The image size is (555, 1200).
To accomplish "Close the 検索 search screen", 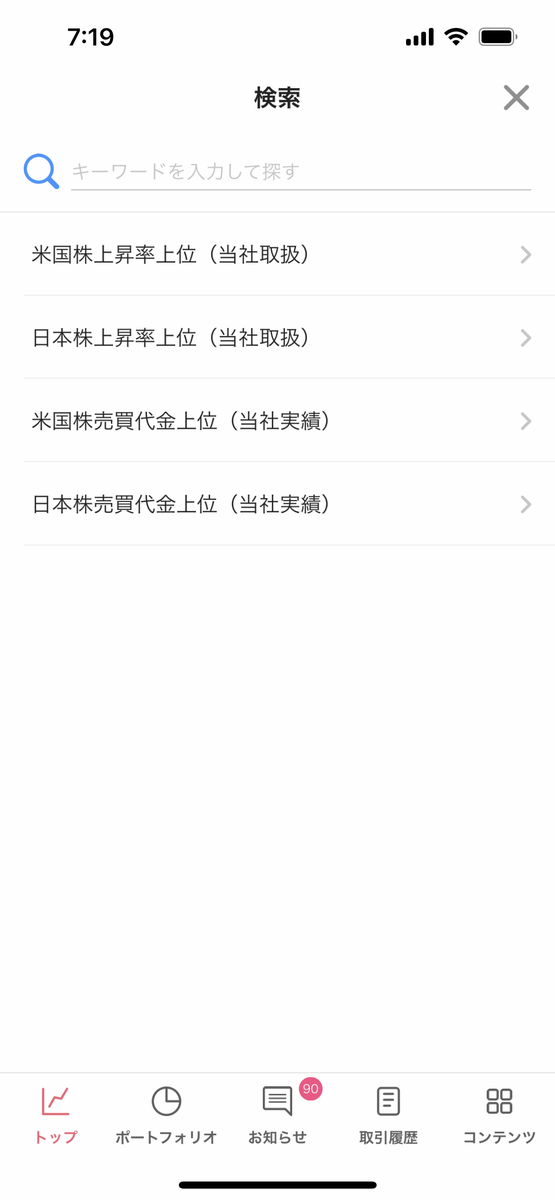I will coord(516,97).
